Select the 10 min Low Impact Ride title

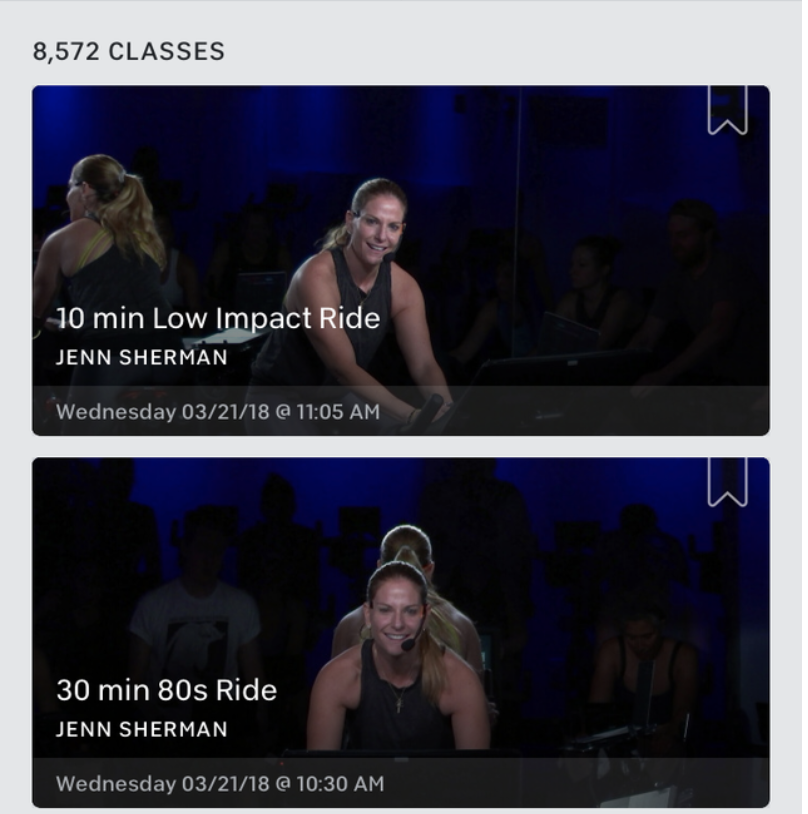pyautogui.click(x=219, y=318)
